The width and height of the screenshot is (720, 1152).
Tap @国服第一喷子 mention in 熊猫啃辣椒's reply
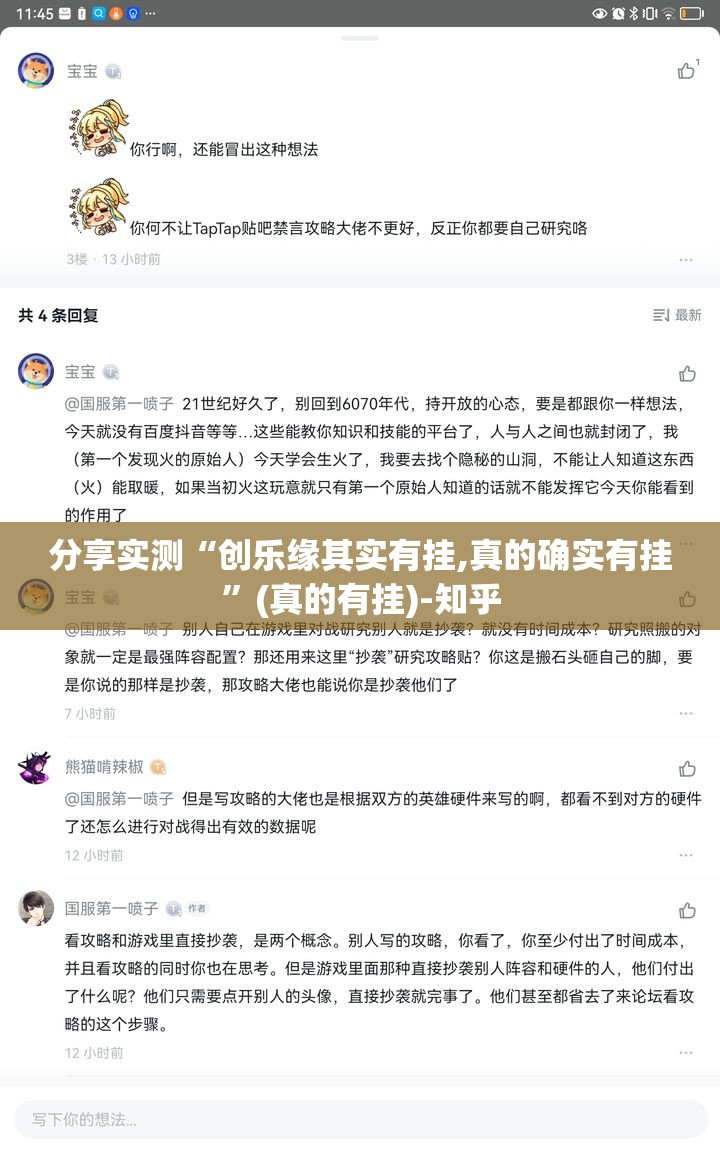click(x=119, y=799)
